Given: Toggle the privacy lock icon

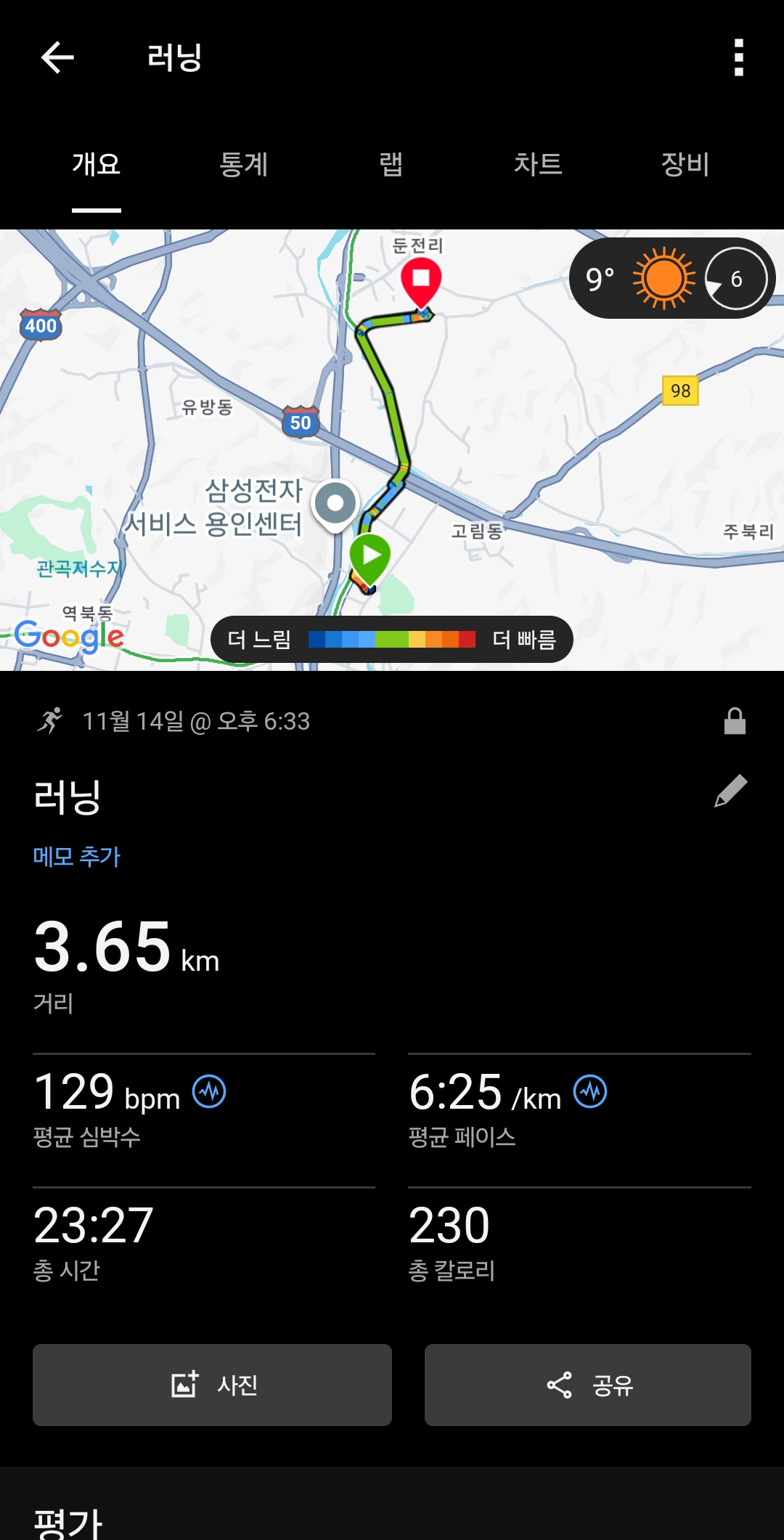Looking at the screenshot, I should pos(735,721).
